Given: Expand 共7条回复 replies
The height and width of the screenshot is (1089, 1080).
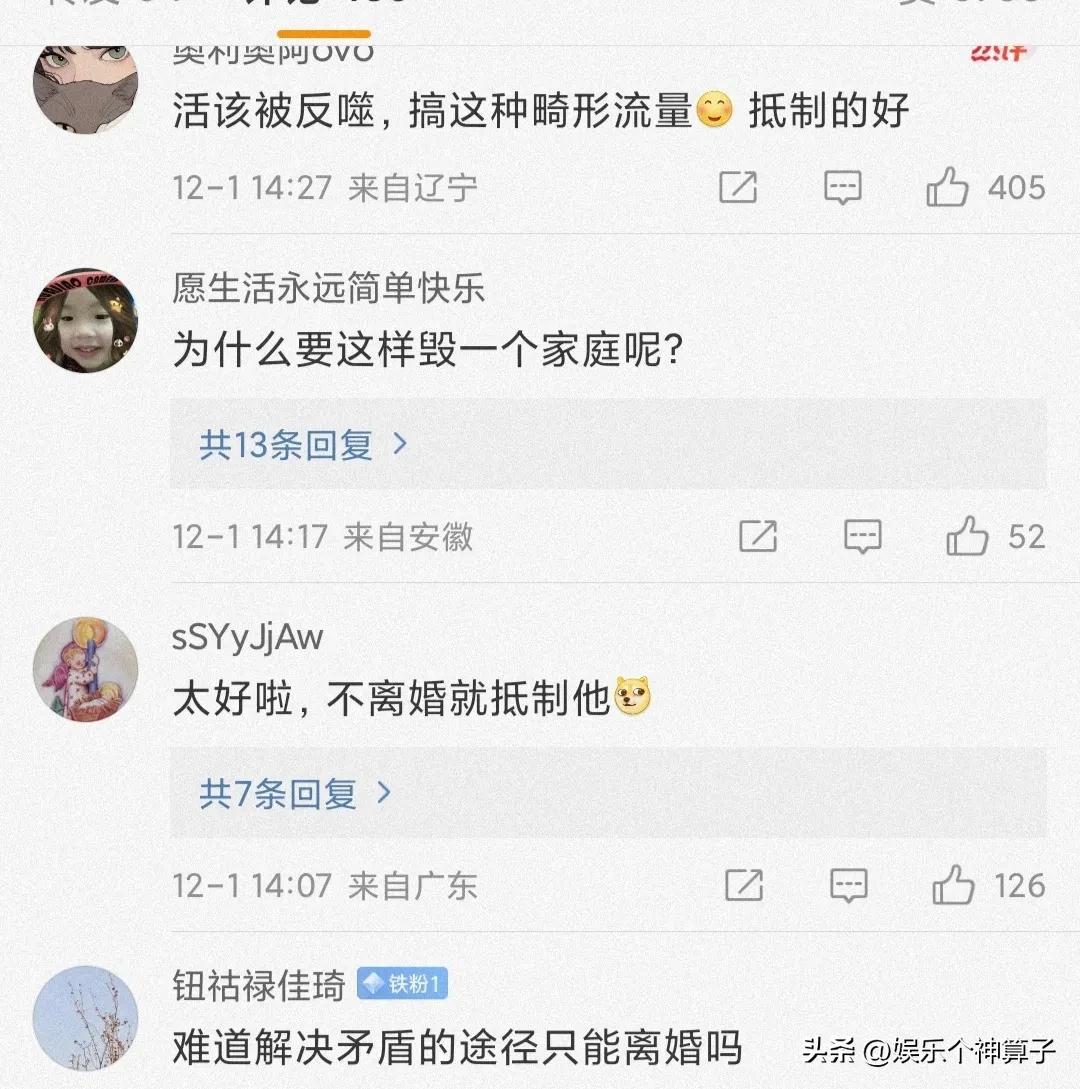Looking at the screenshot, I should [294, 794].
